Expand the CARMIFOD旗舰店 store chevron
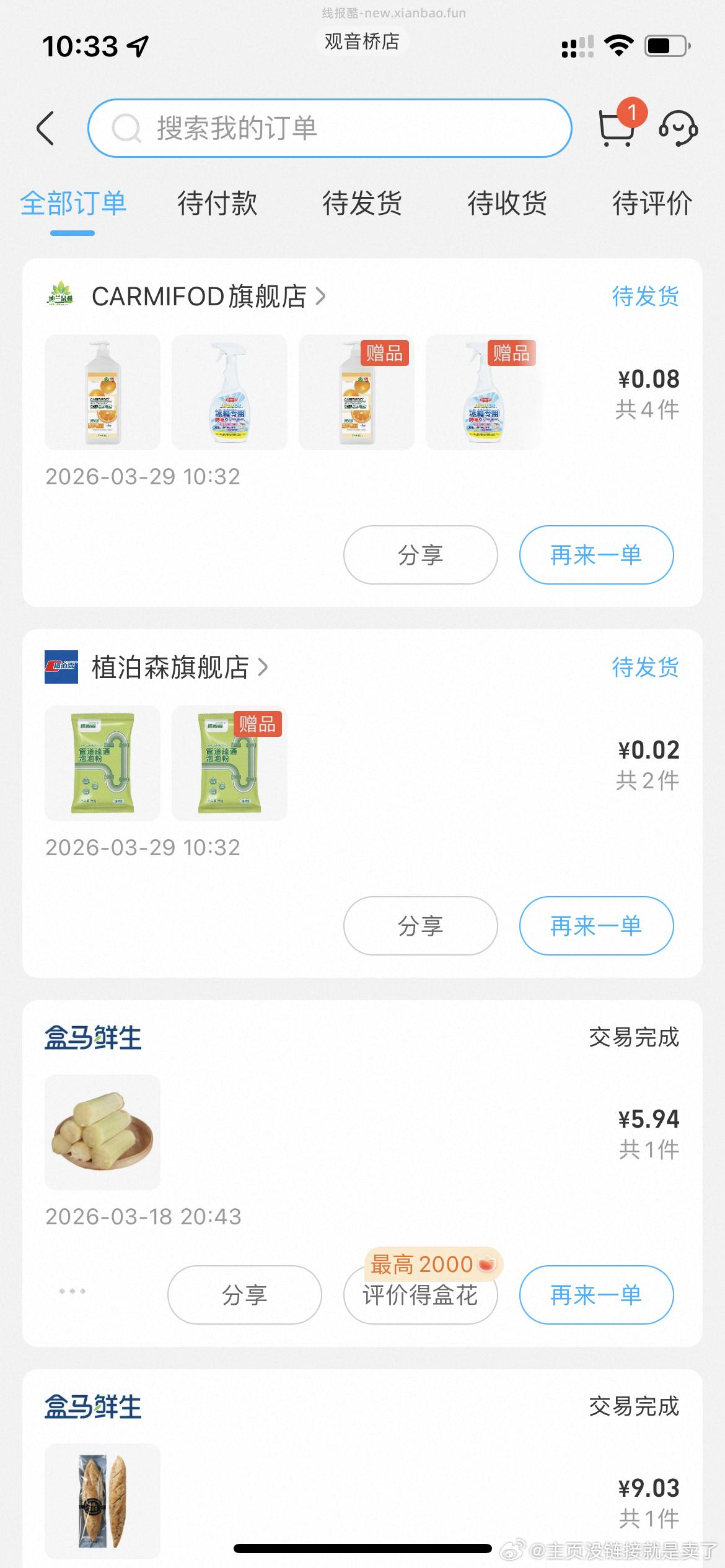The width and height of the screenshot is (725, 1568). point(322,297)
